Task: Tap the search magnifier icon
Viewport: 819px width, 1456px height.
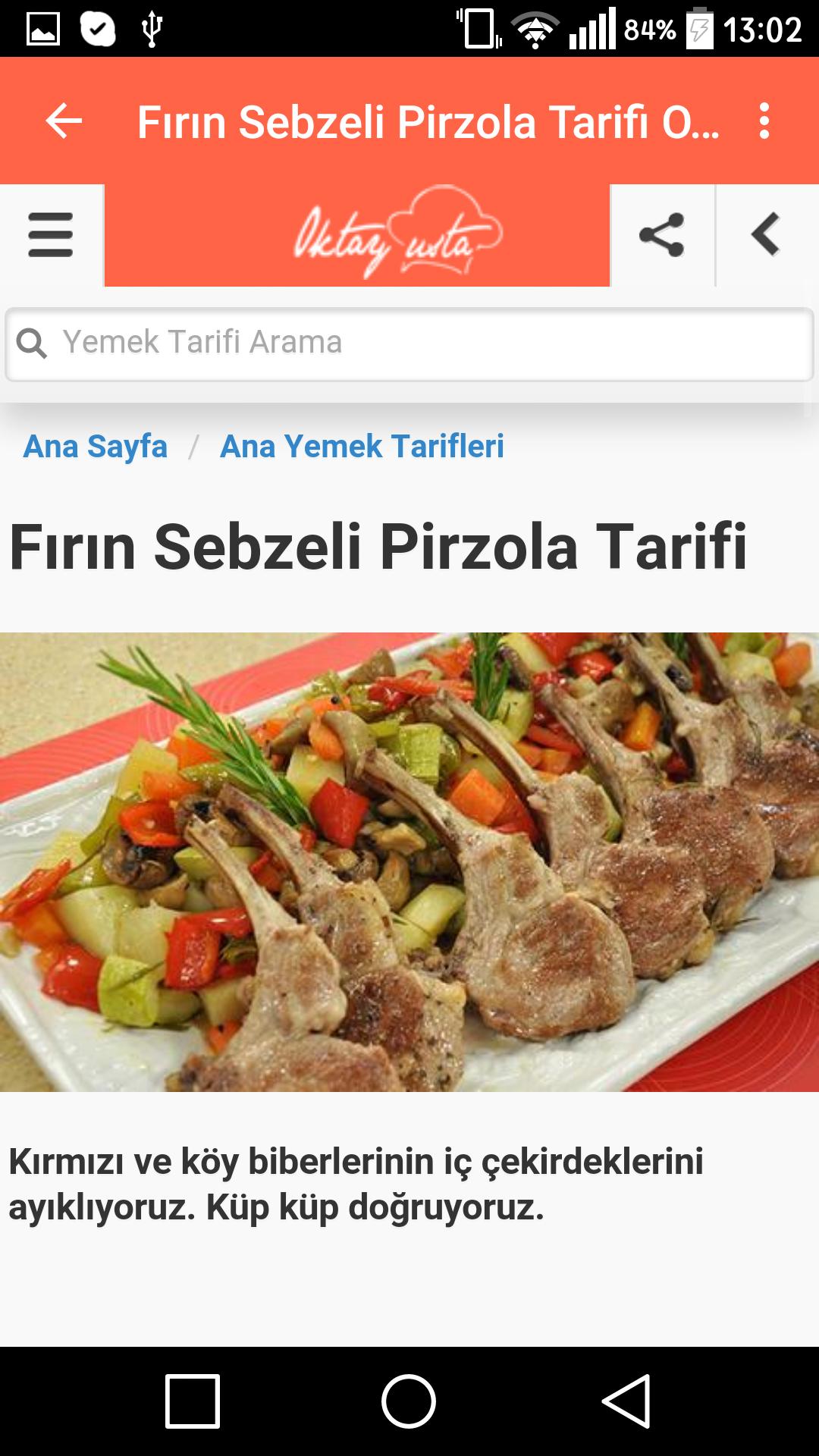Action: click(x=34, y=343)
